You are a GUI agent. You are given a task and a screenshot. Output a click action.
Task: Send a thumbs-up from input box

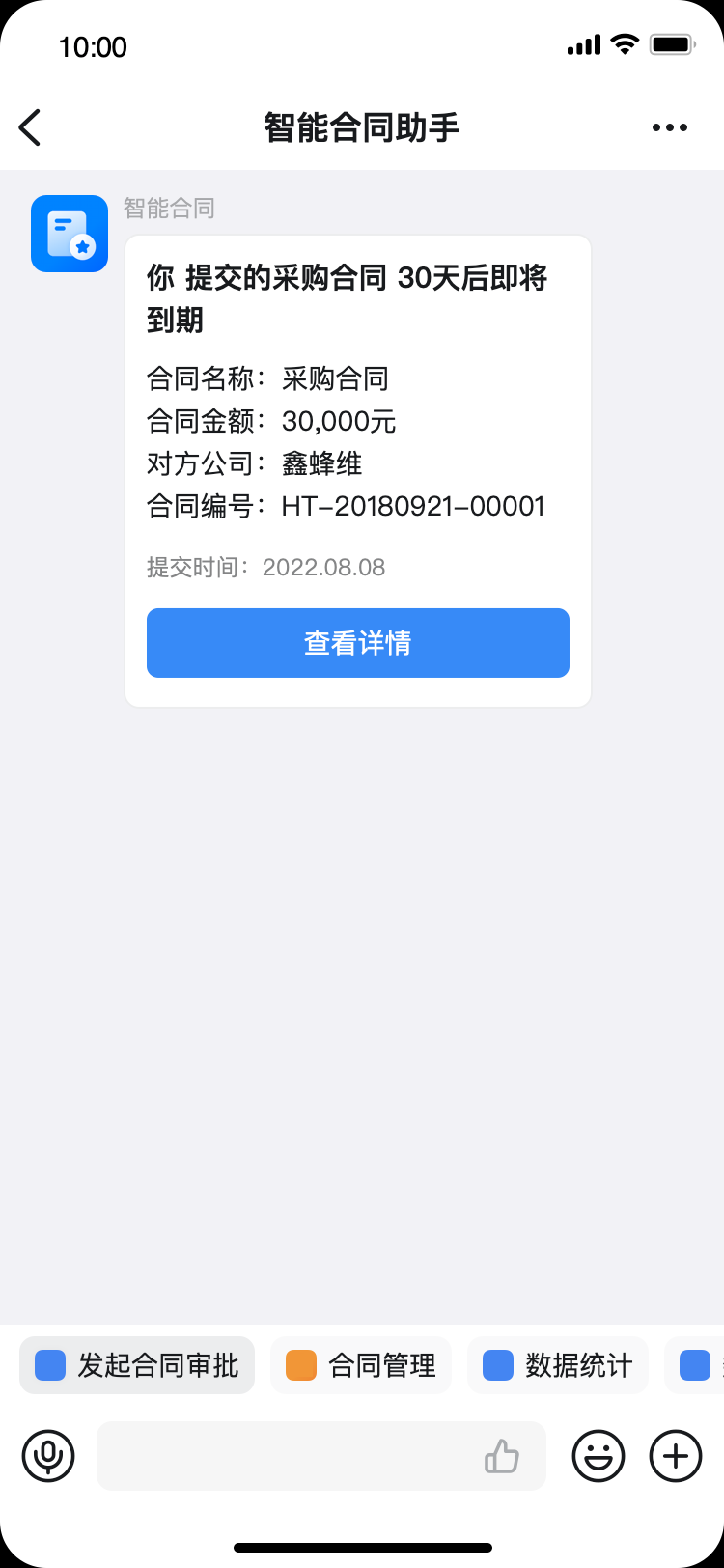coord(502,1456)
